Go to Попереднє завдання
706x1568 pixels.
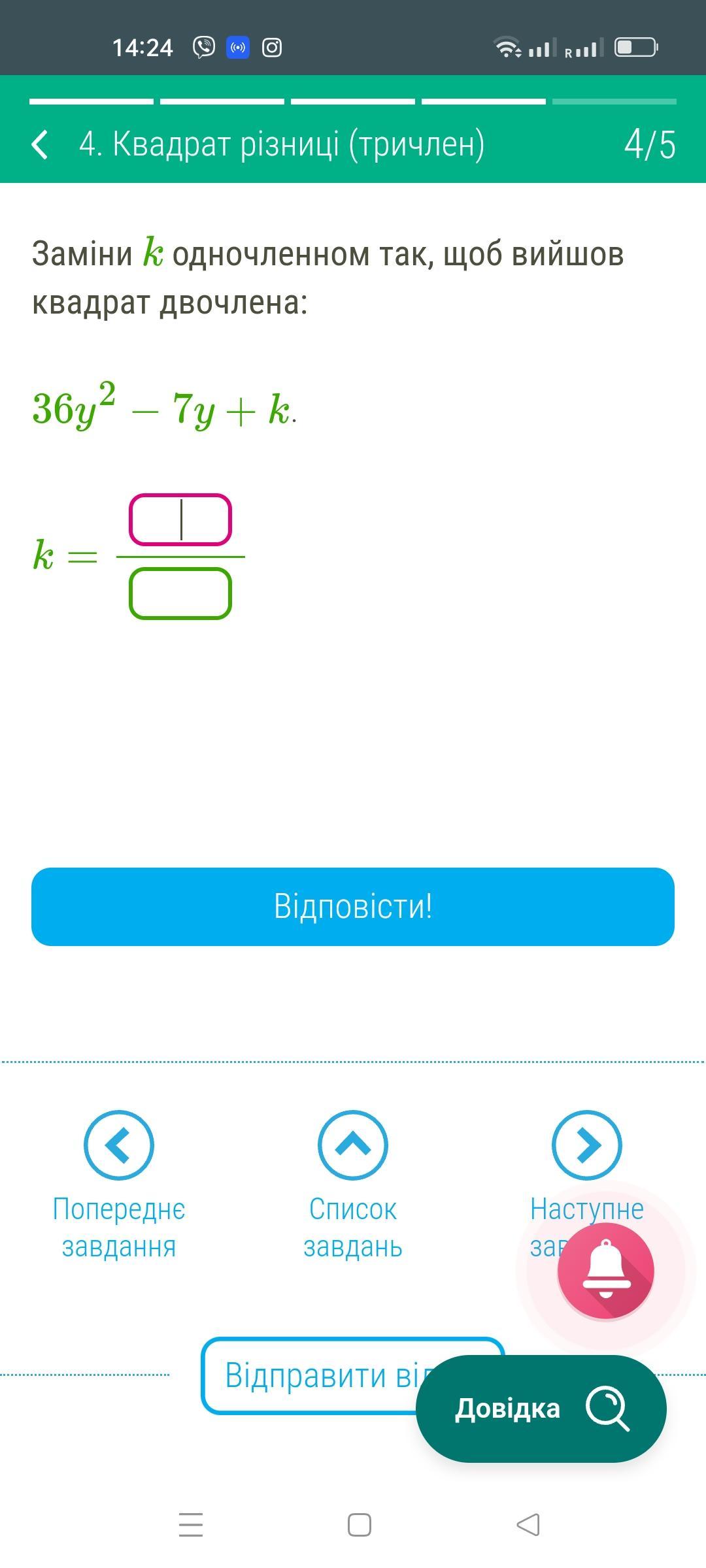pos(119,1145)
